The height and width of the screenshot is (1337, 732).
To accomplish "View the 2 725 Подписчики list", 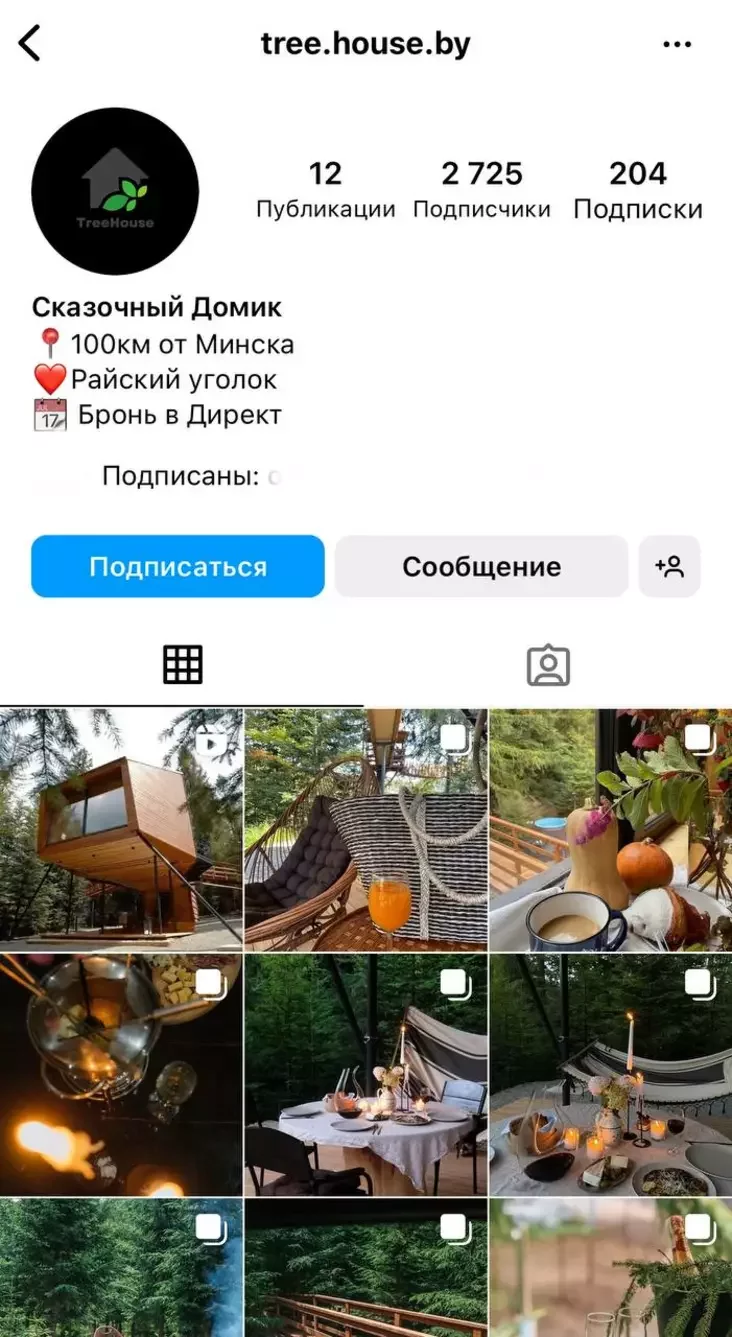I will [482, 190].
